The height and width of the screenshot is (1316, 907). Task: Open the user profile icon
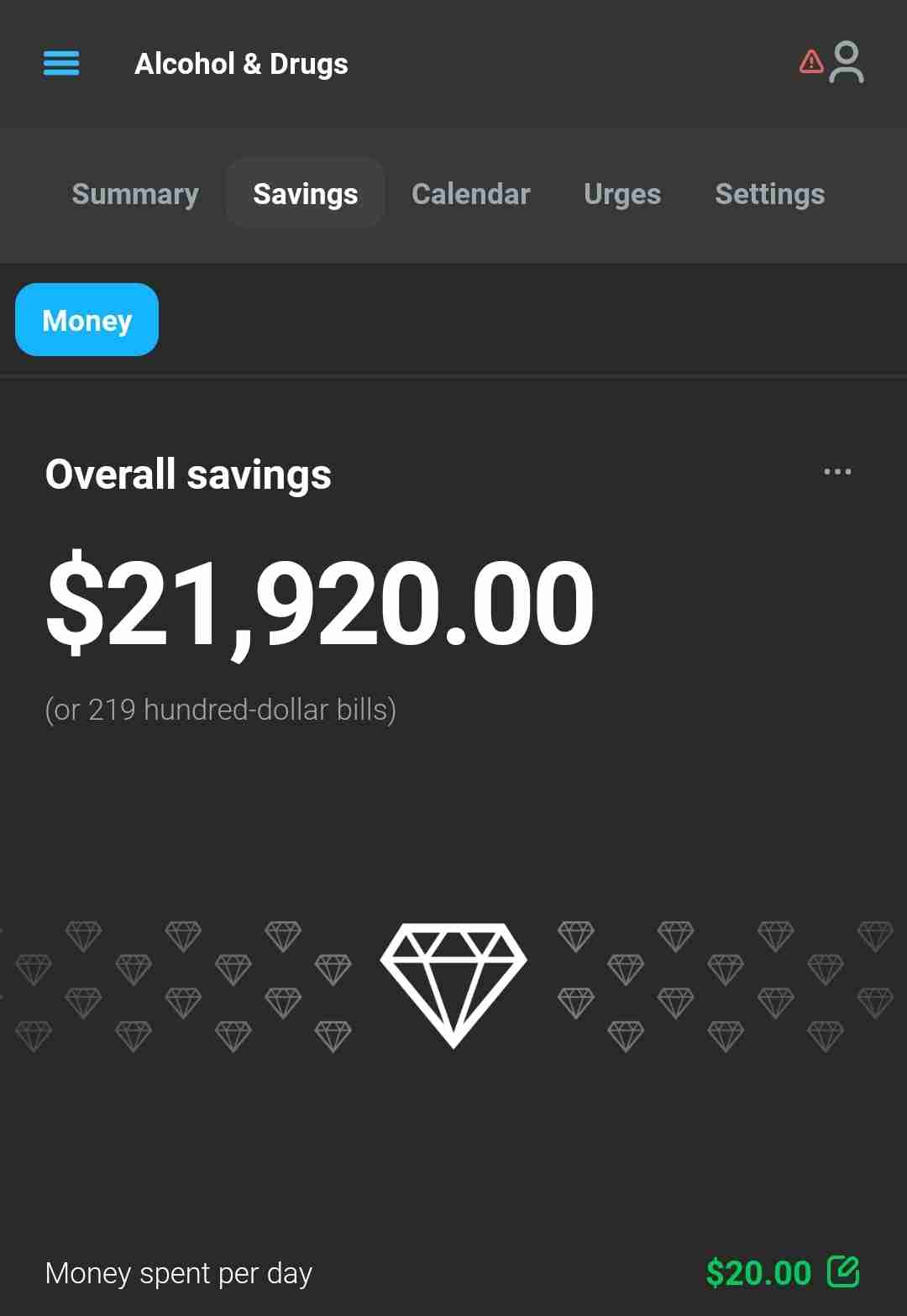point(846,63)
